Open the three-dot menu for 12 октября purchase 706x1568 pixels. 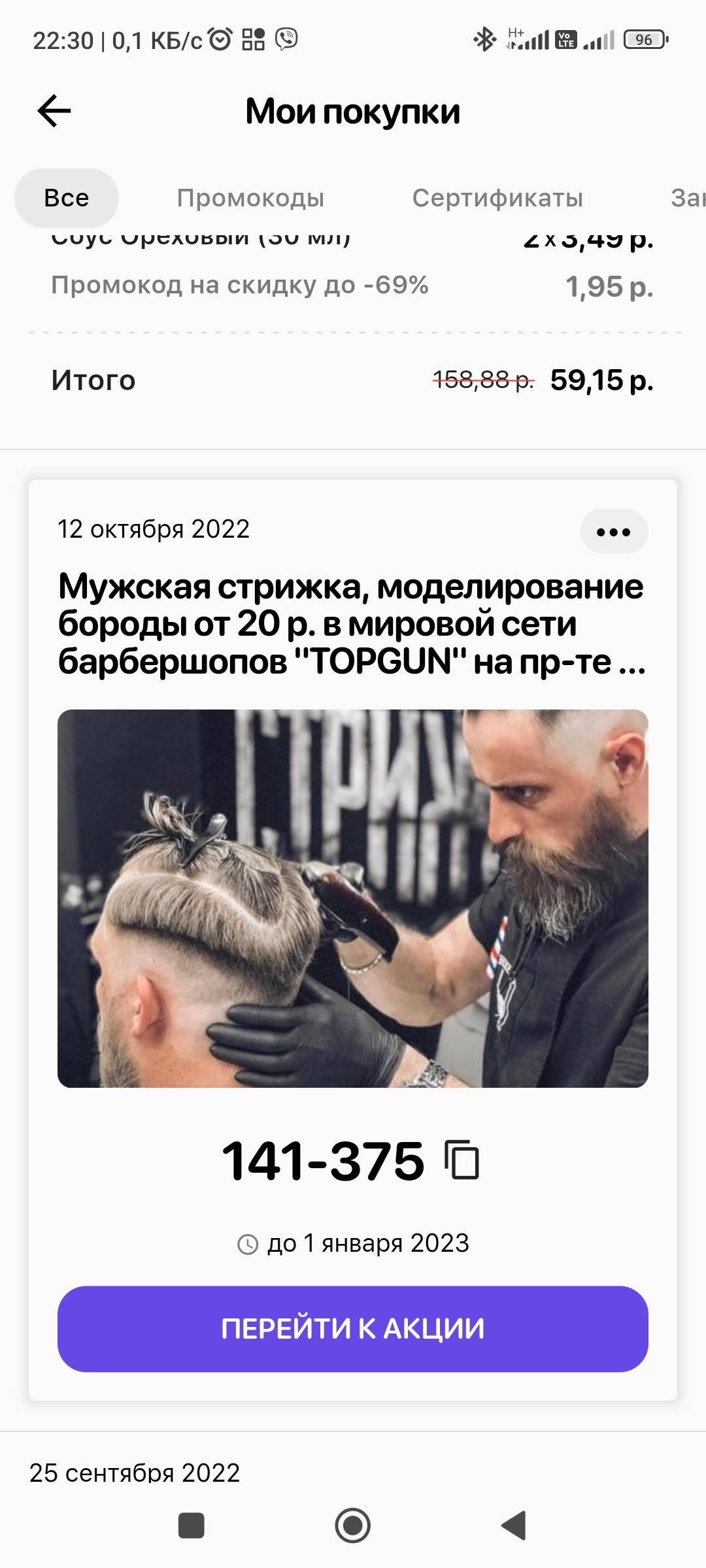(613, 532)
